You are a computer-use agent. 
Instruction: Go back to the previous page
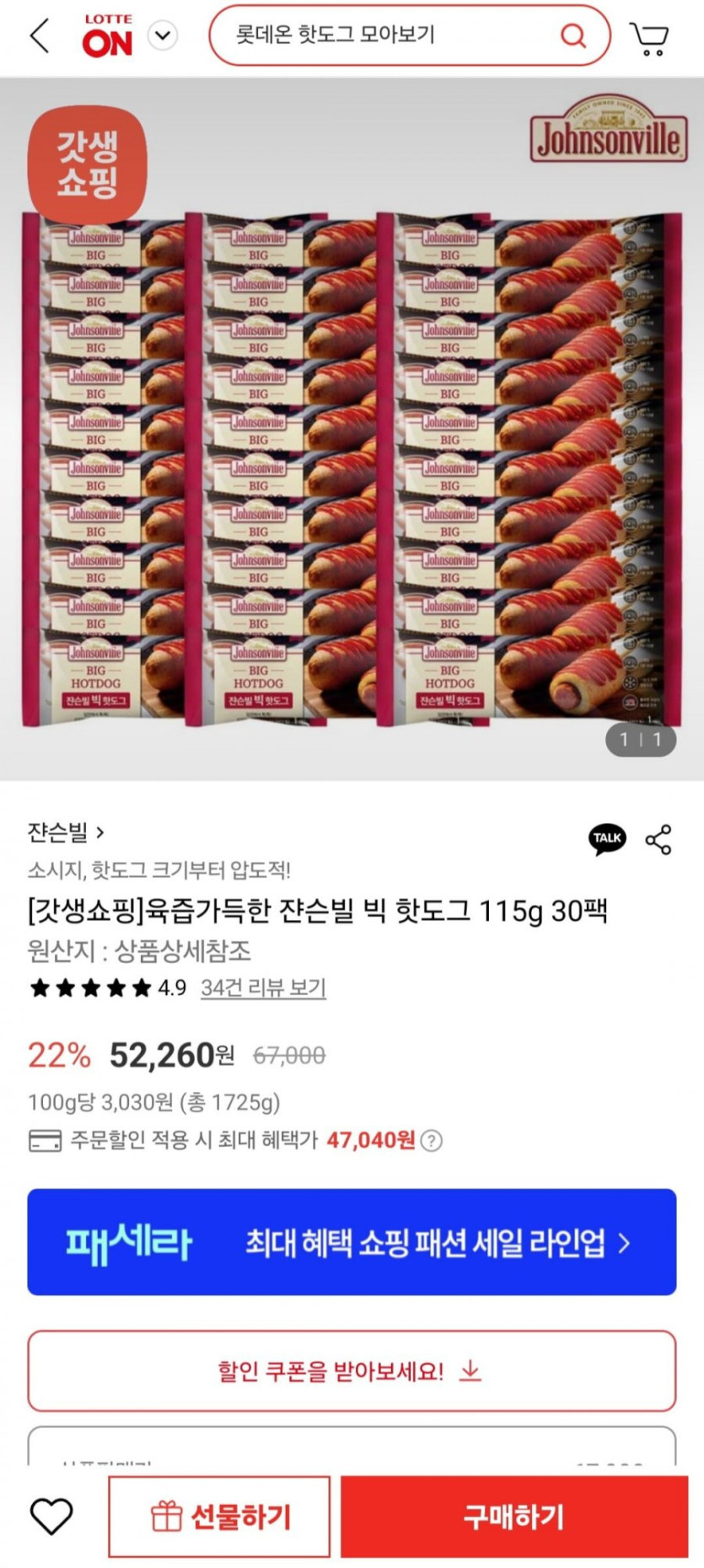pyautogui.click(x=40, y=36)
